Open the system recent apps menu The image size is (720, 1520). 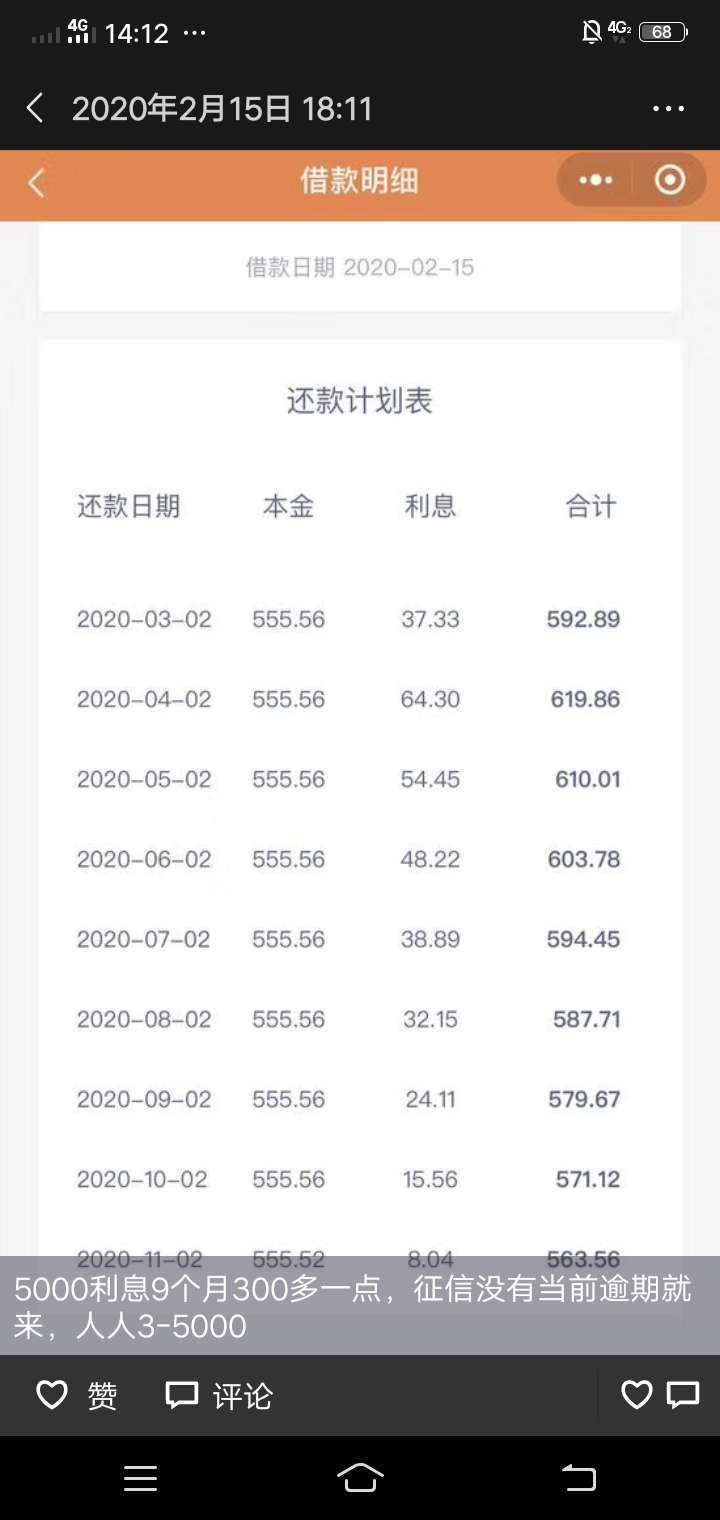pyautogui.click(x=140, y=1478)
